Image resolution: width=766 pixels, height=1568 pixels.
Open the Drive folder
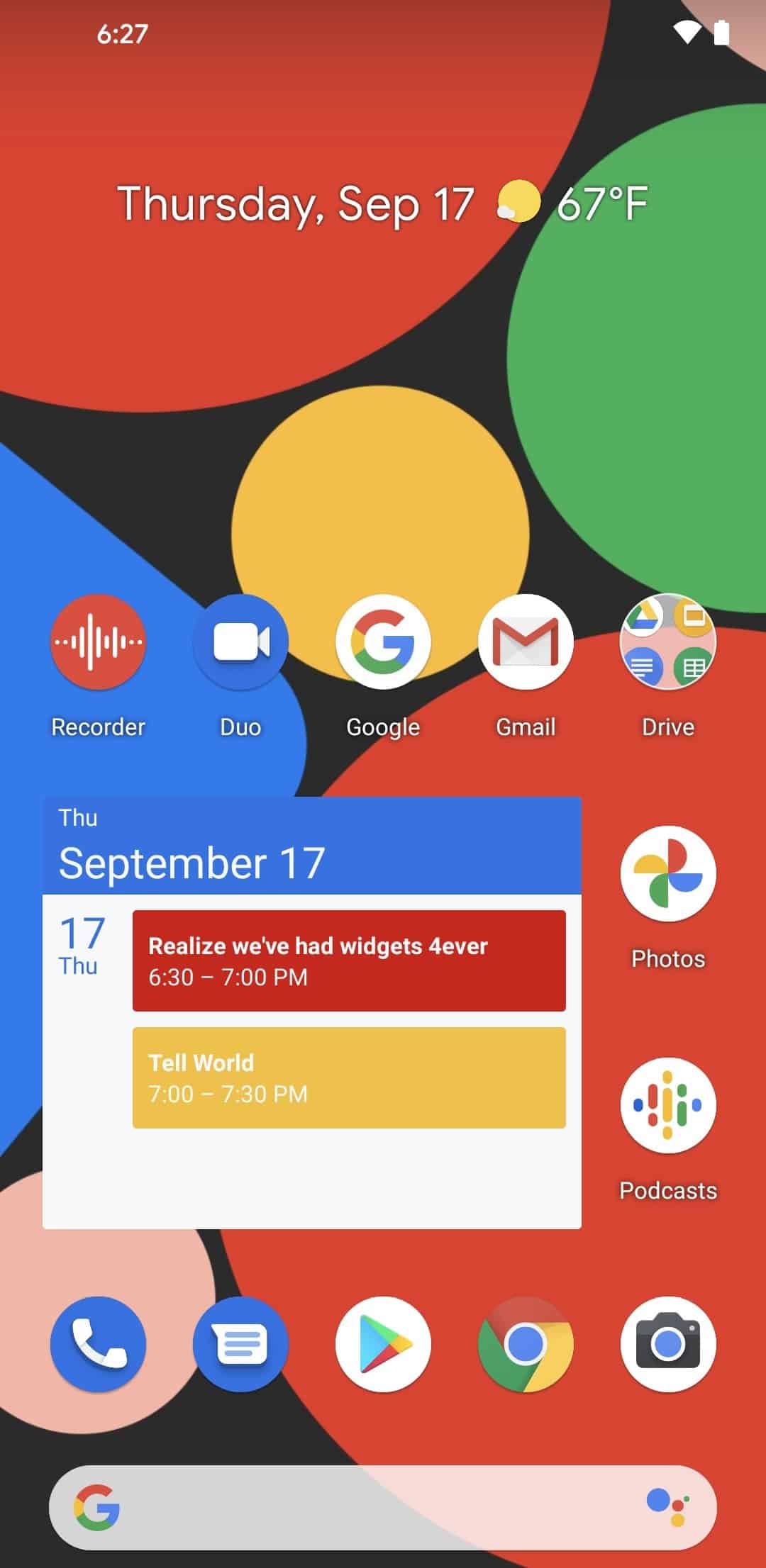(668, 642)
